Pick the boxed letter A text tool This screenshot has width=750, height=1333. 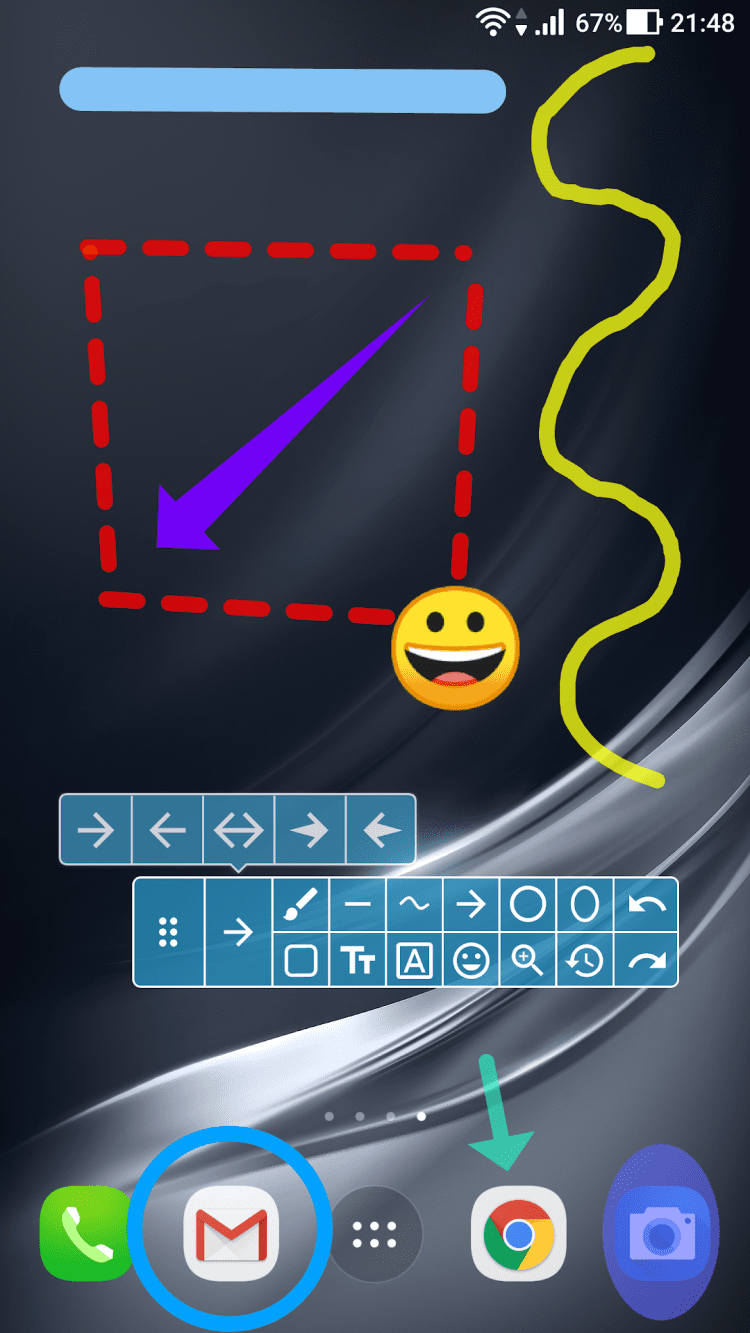click(x=414, y=961)
